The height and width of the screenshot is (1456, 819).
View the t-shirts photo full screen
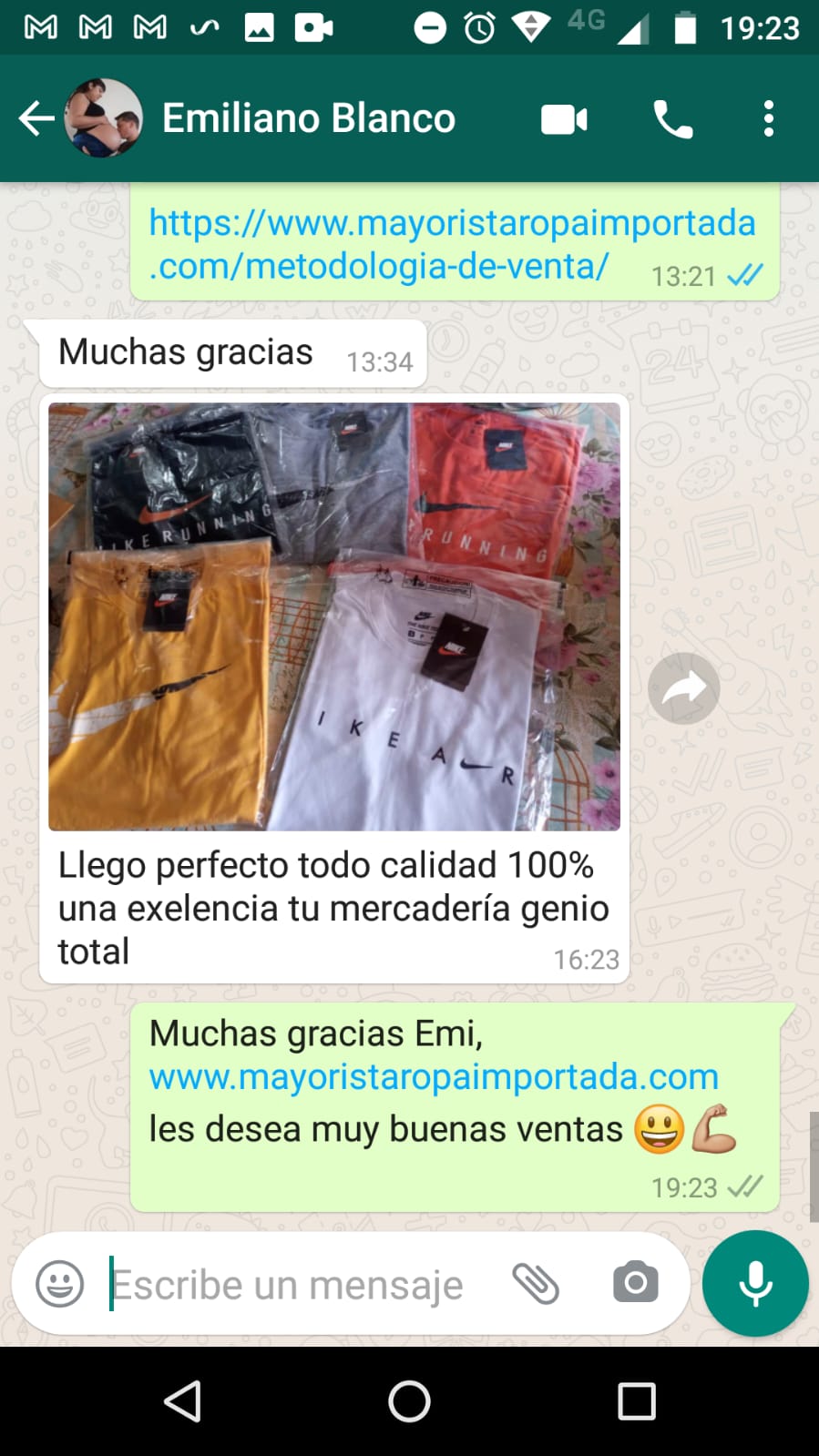coord(334,616)
